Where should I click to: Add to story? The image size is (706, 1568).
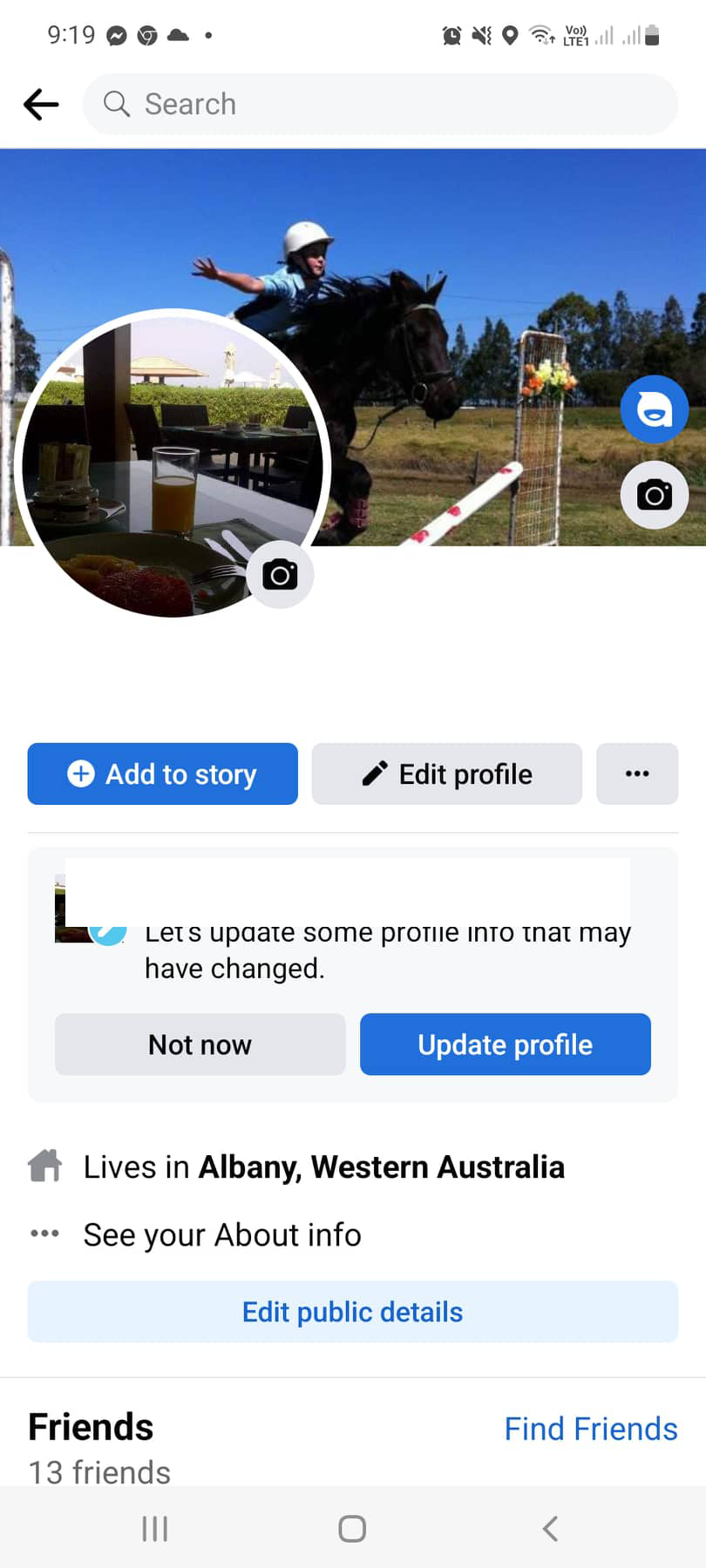[163, 774]
